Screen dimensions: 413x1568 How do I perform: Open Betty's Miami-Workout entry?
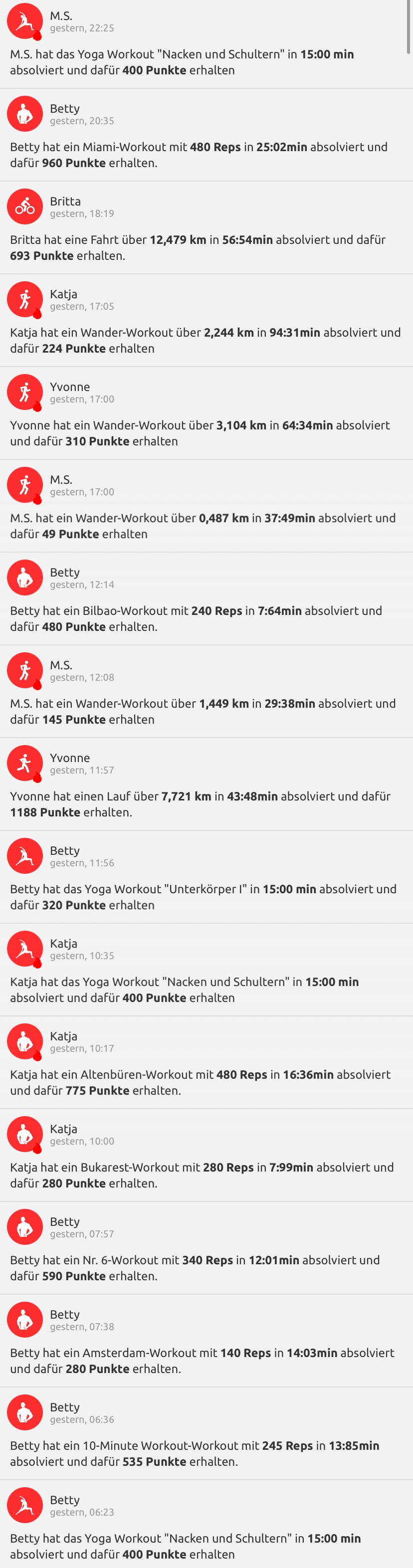coord(206,155)
